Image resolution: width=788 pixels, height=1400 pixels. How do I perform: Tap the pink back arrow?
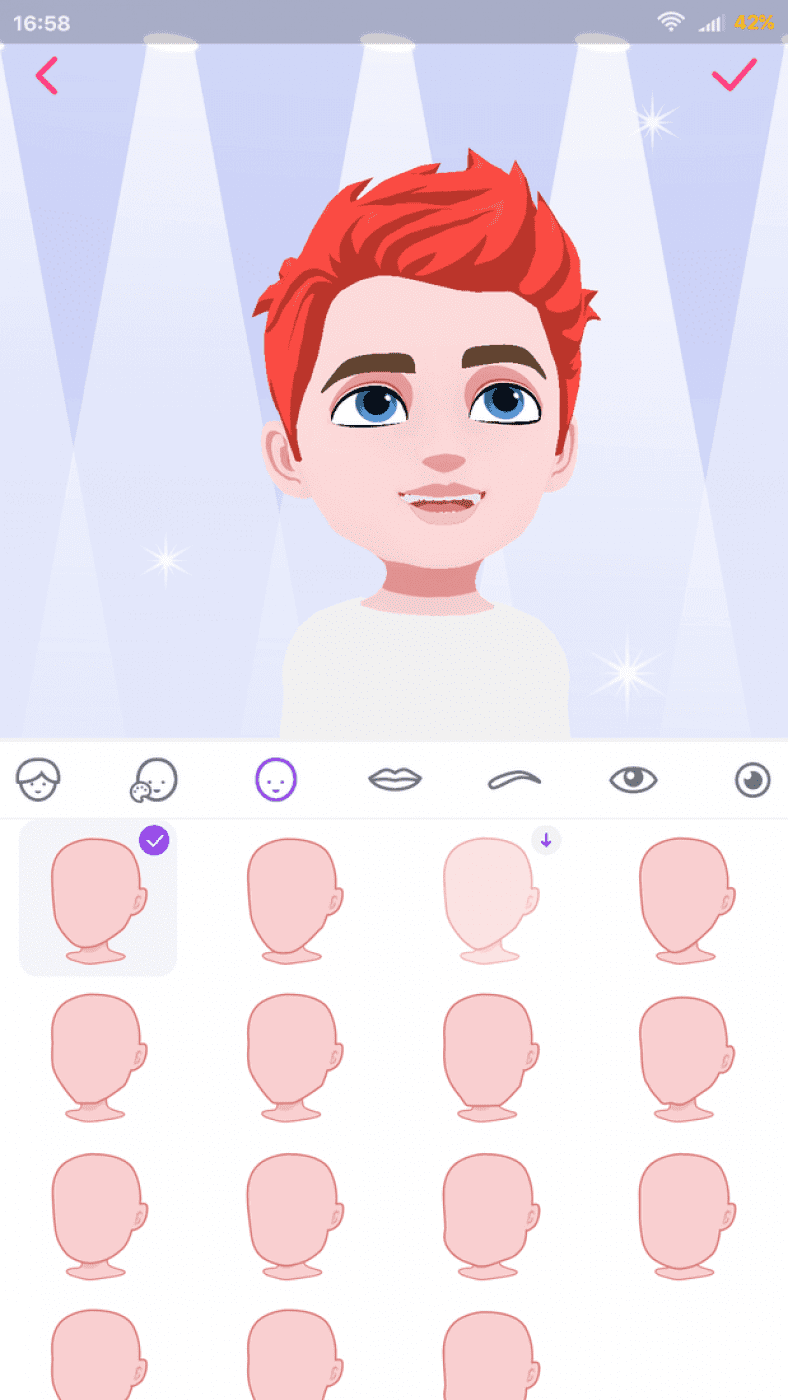pos(46,75)
